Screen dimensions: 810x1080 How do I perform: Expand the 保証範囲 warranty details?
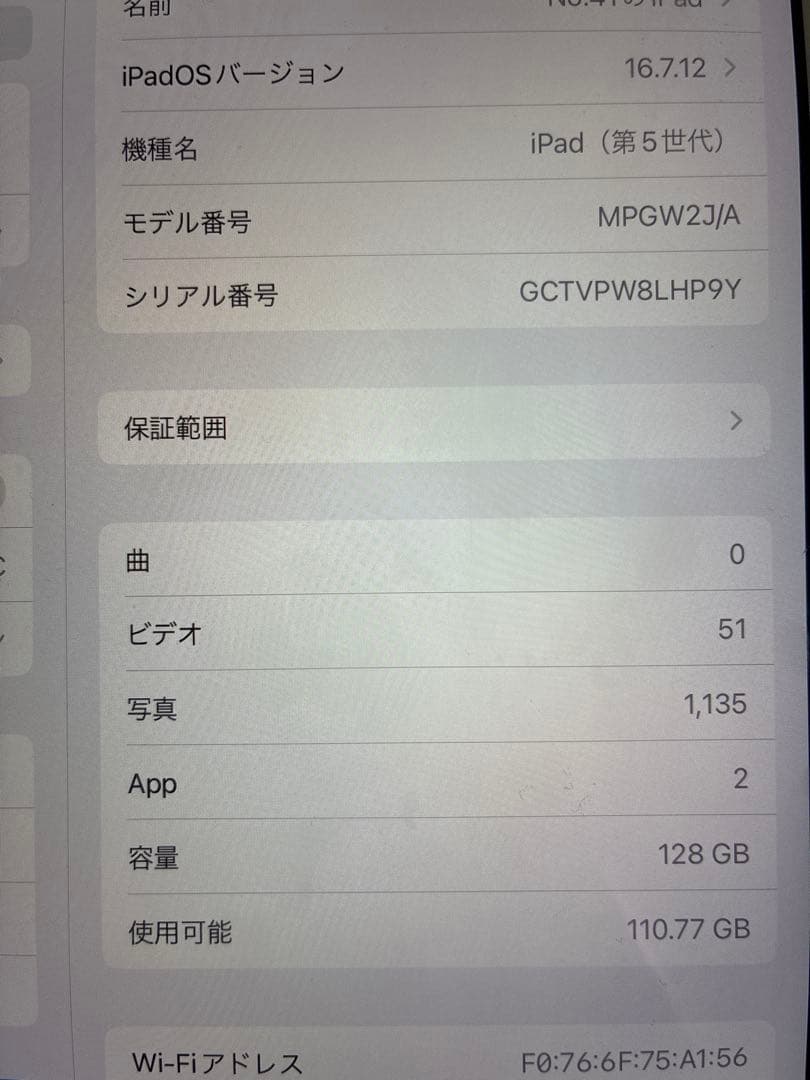pyautogui.click(x=430, y=427)
